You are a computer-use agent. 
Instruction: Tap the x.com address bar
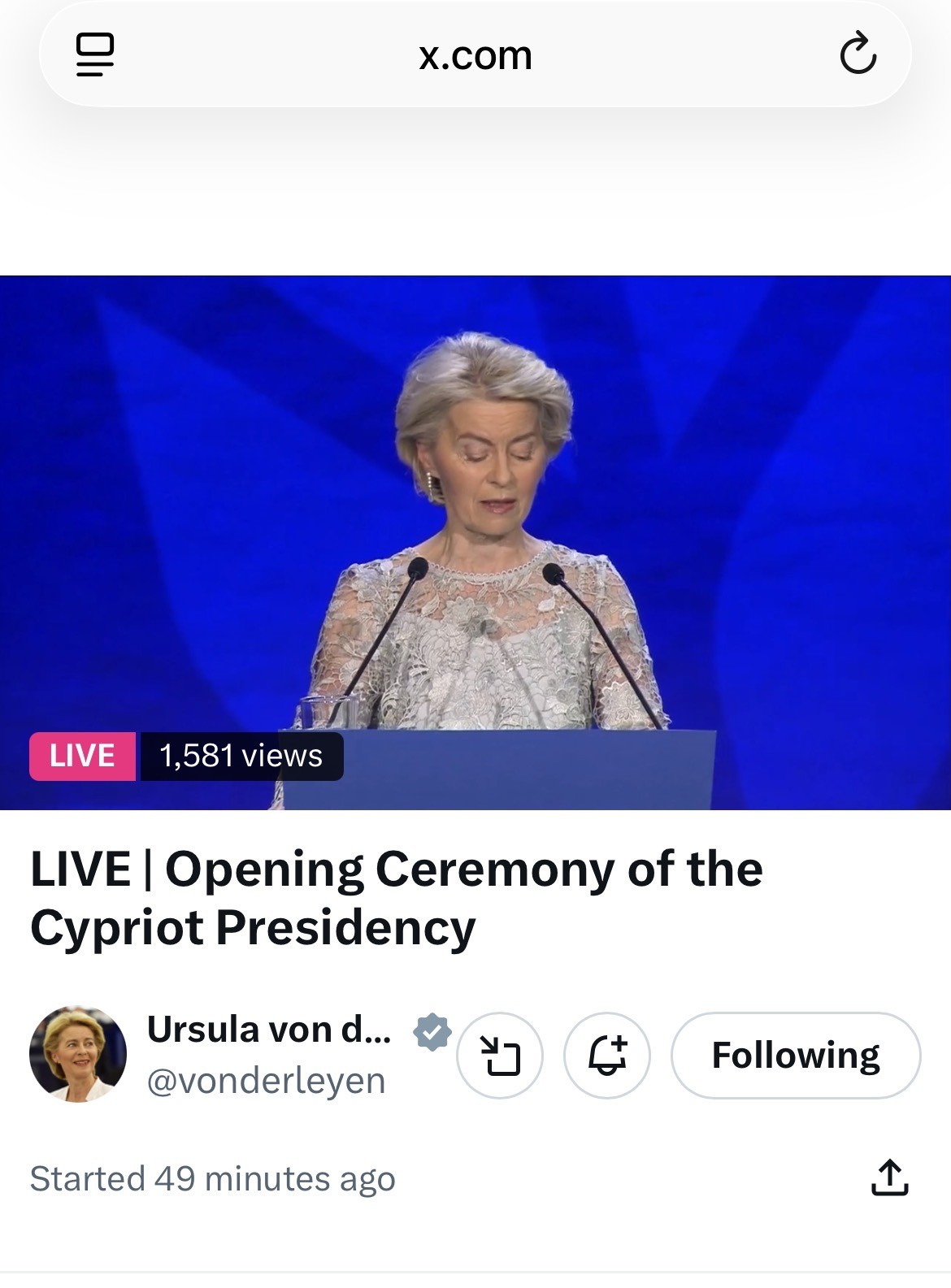[475, 55]
